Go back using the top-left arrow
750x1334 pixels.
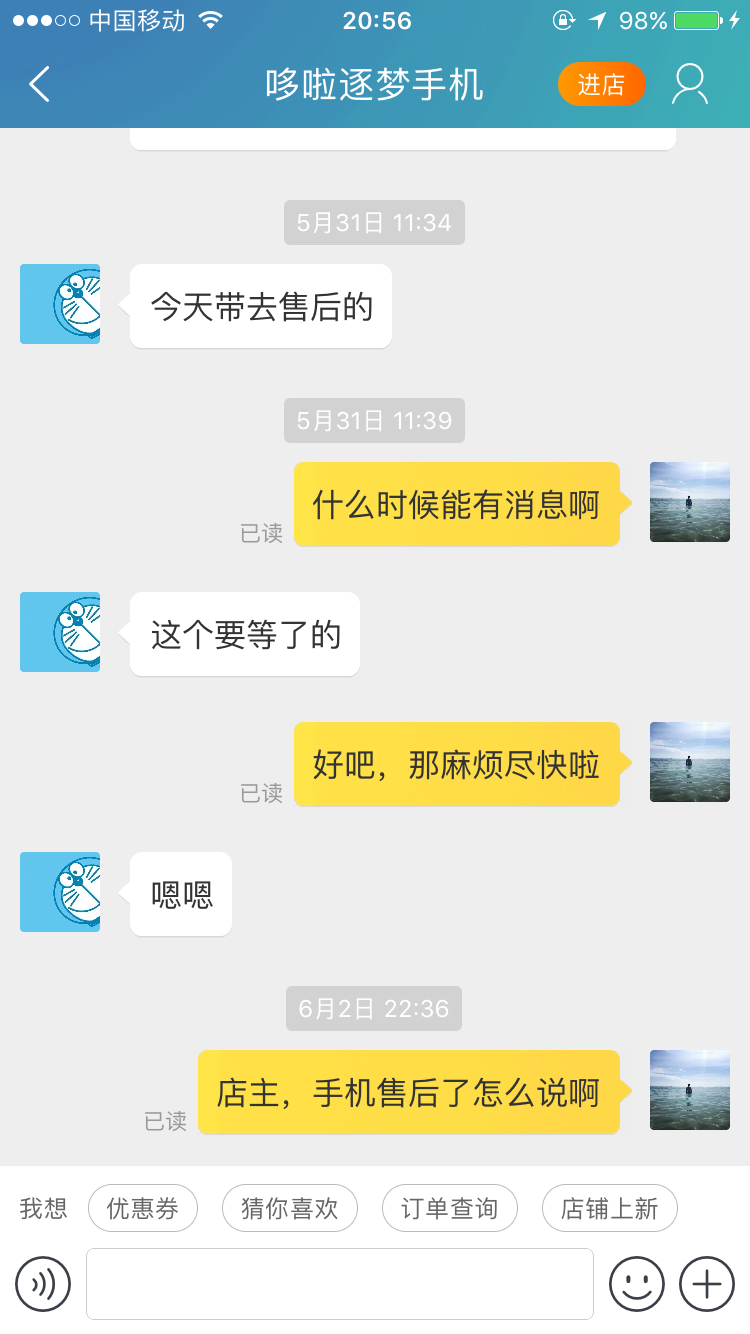[x=40, y=85]
